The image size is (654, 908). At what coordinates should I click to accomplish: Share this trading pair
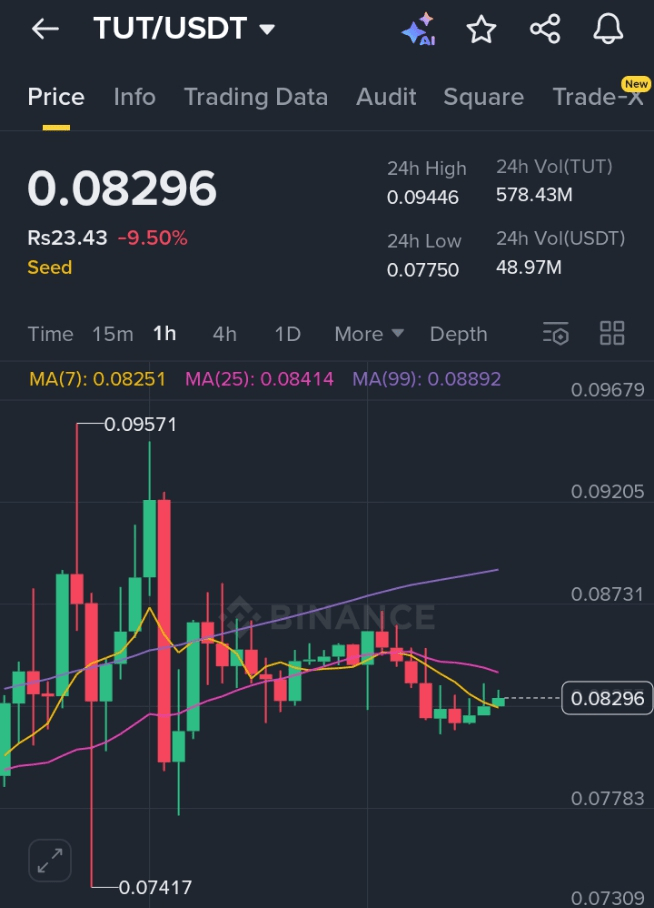(x=545, y=29)
